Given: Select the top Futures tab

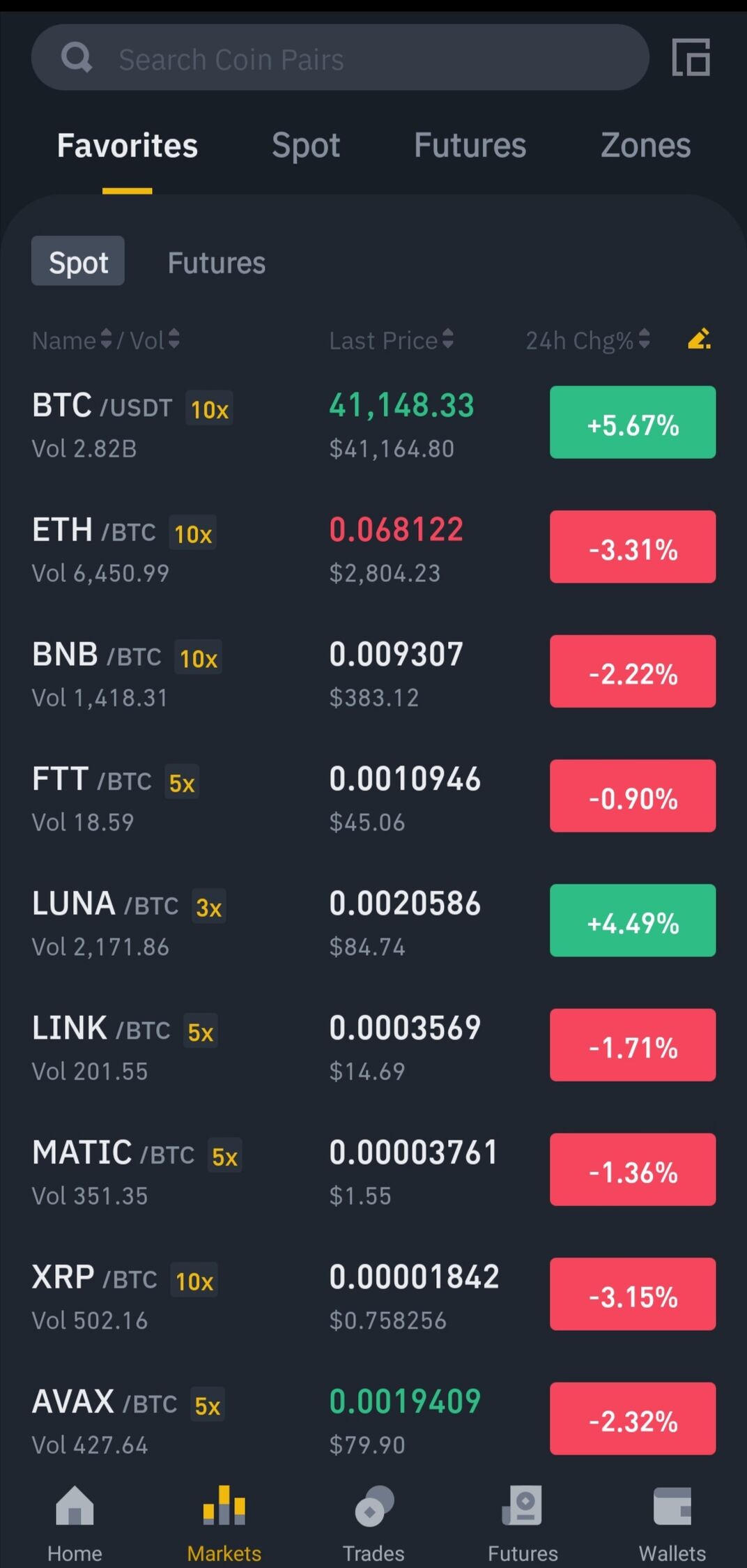Looking at the screenshot, I should point(470,146).
